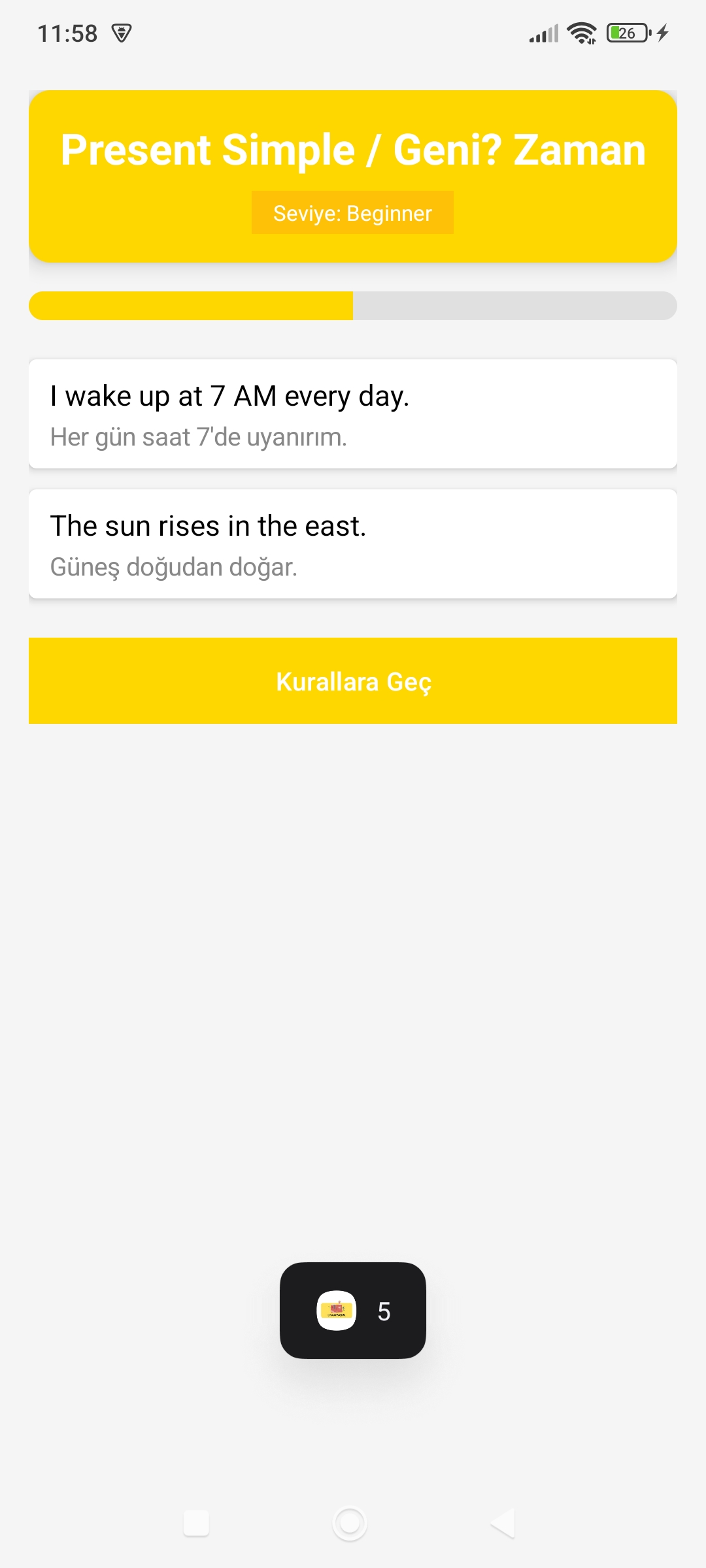
Task: Tap the VPN shield icon in the status bar
Action: (x=122, y=31)
